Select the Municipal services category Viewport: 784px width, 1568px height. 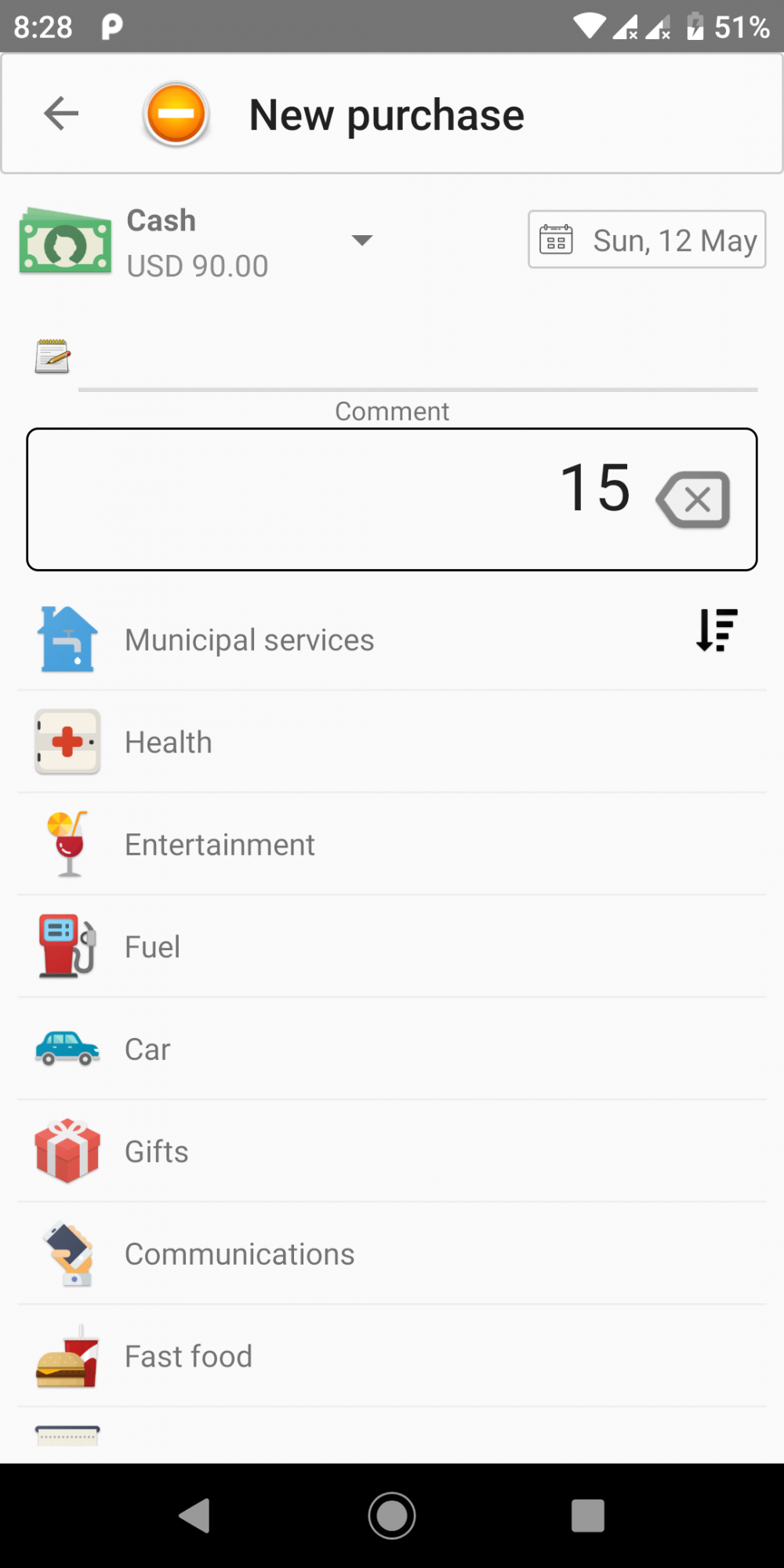point(392,640)
